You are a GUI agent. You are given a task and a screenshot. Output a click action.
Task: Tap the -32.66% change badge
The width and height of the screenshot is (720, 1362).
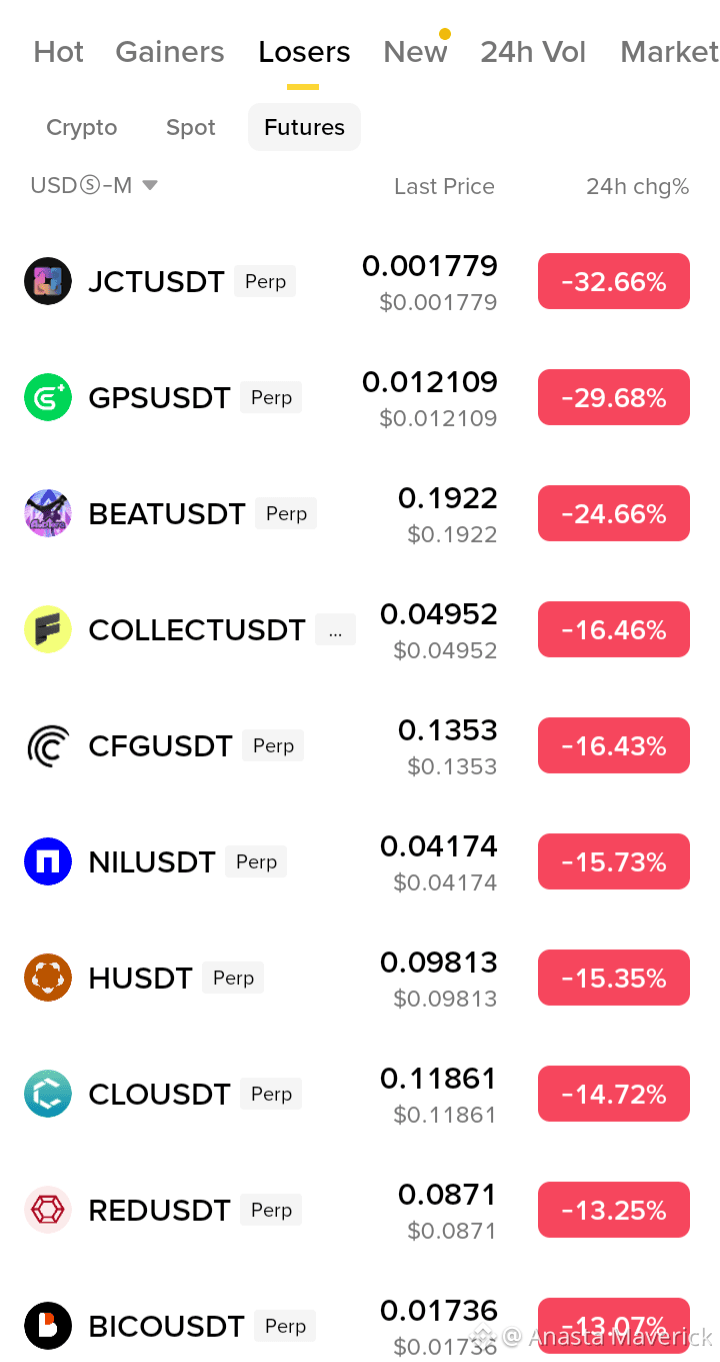614,282
